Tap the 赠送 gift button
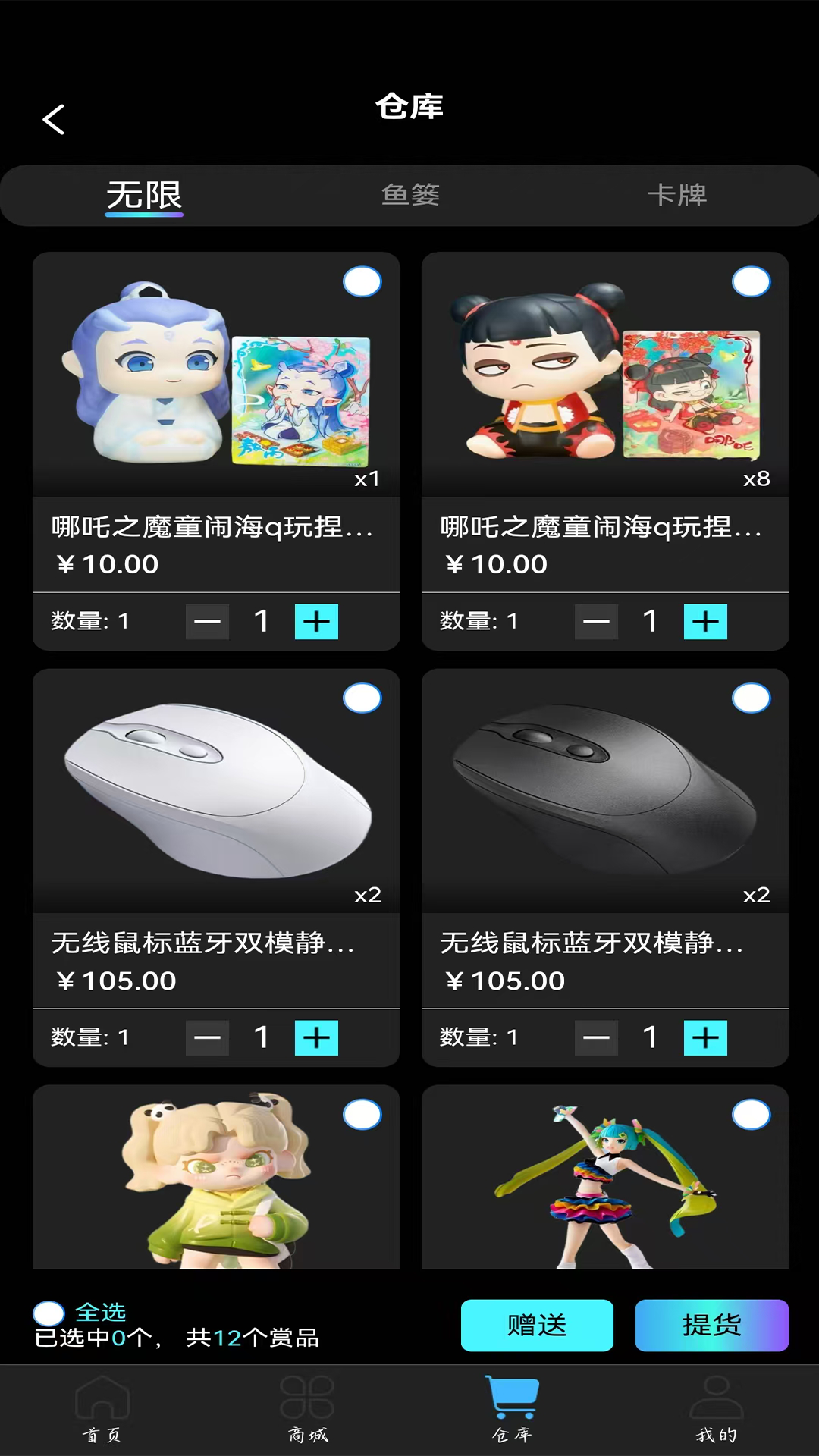819x1456 pixels. point(537,1324)
